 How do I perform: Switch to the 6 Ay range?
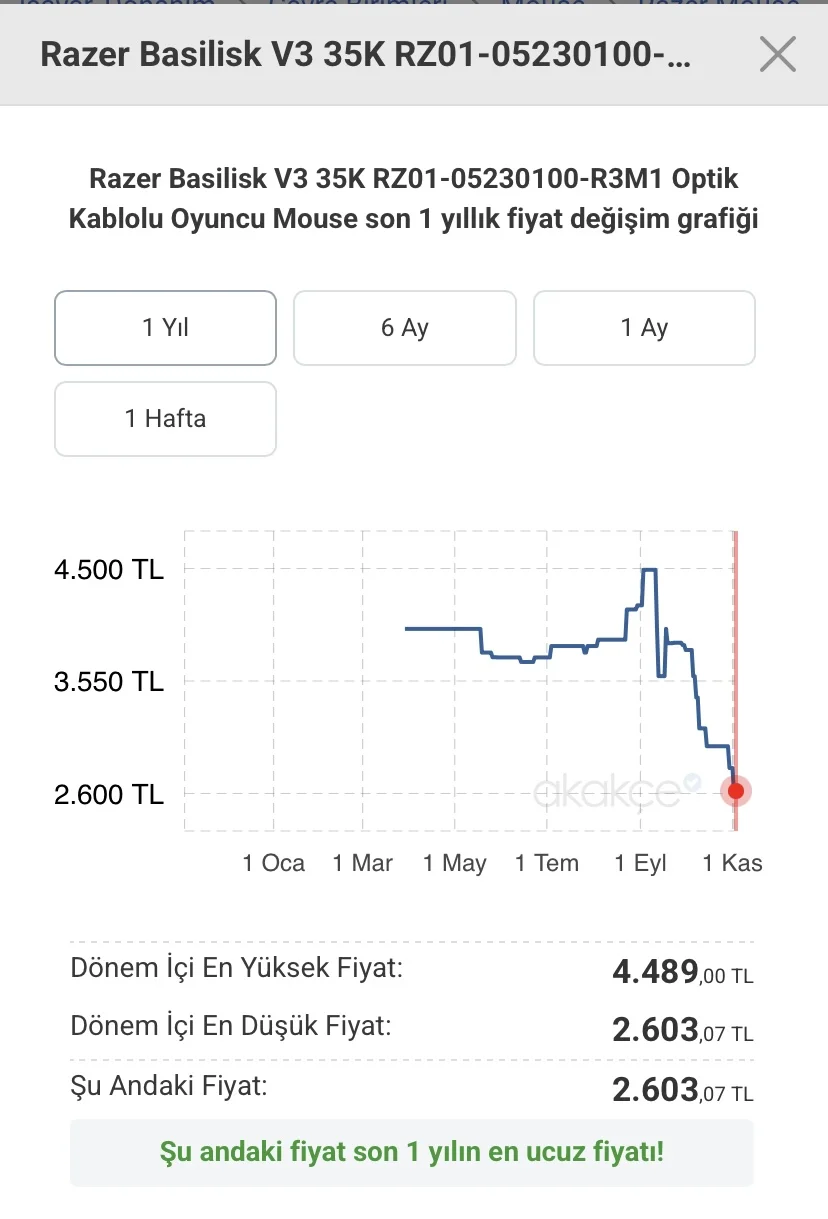point(404,328)
